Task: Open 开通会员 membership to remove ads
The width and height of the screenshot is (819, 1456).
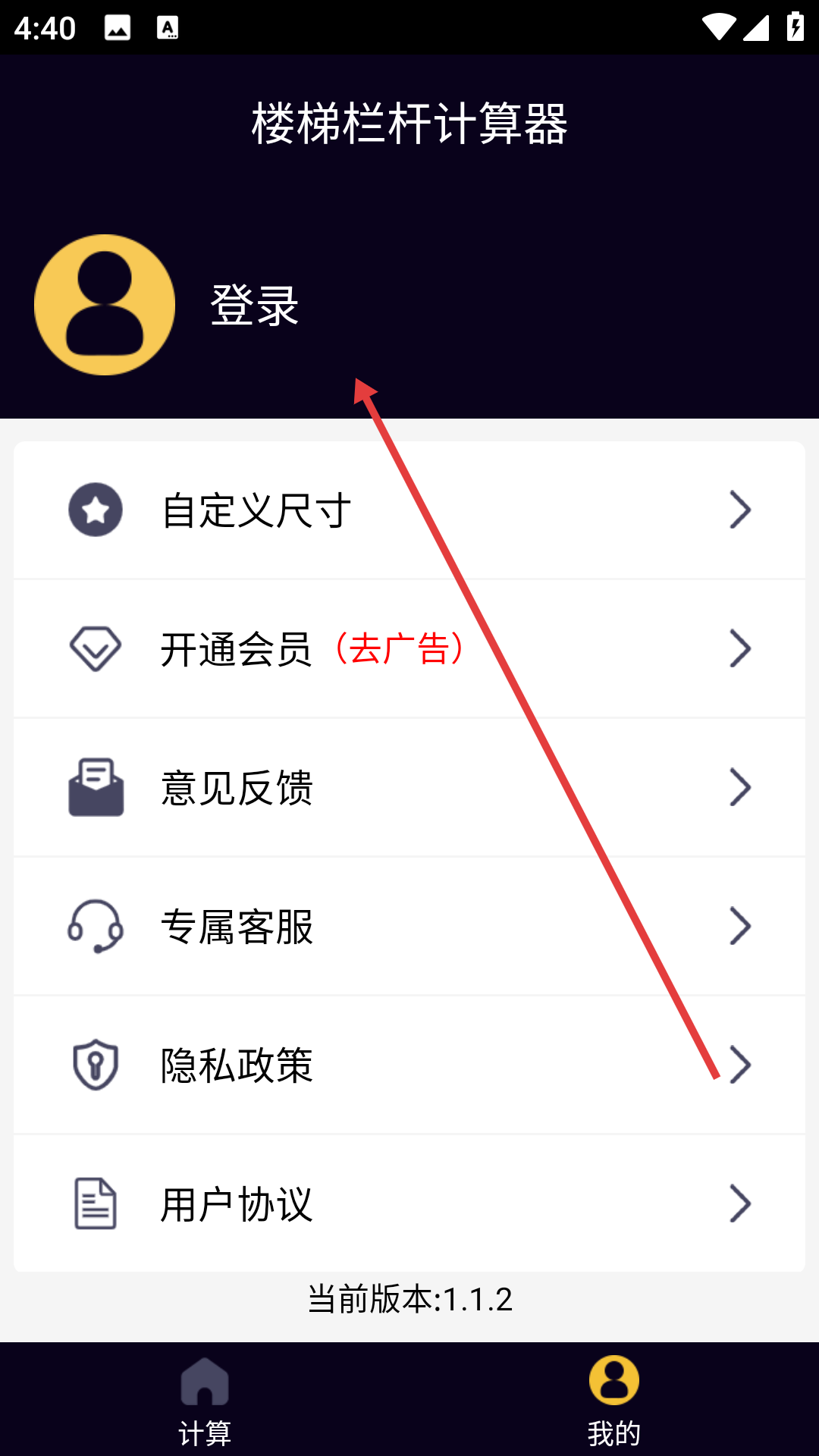Action: coord(409,648)
